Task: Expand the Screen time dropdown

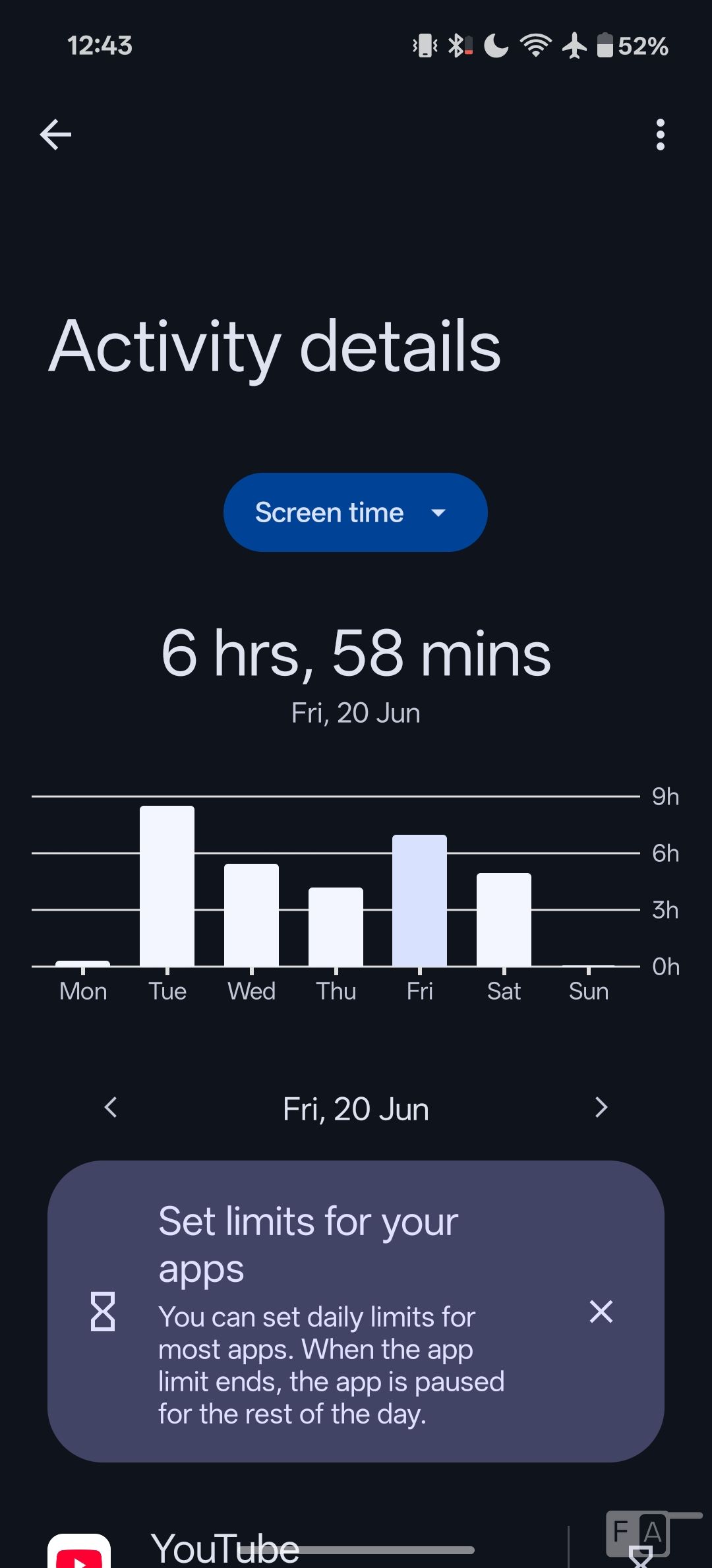Action: (355, 512)
